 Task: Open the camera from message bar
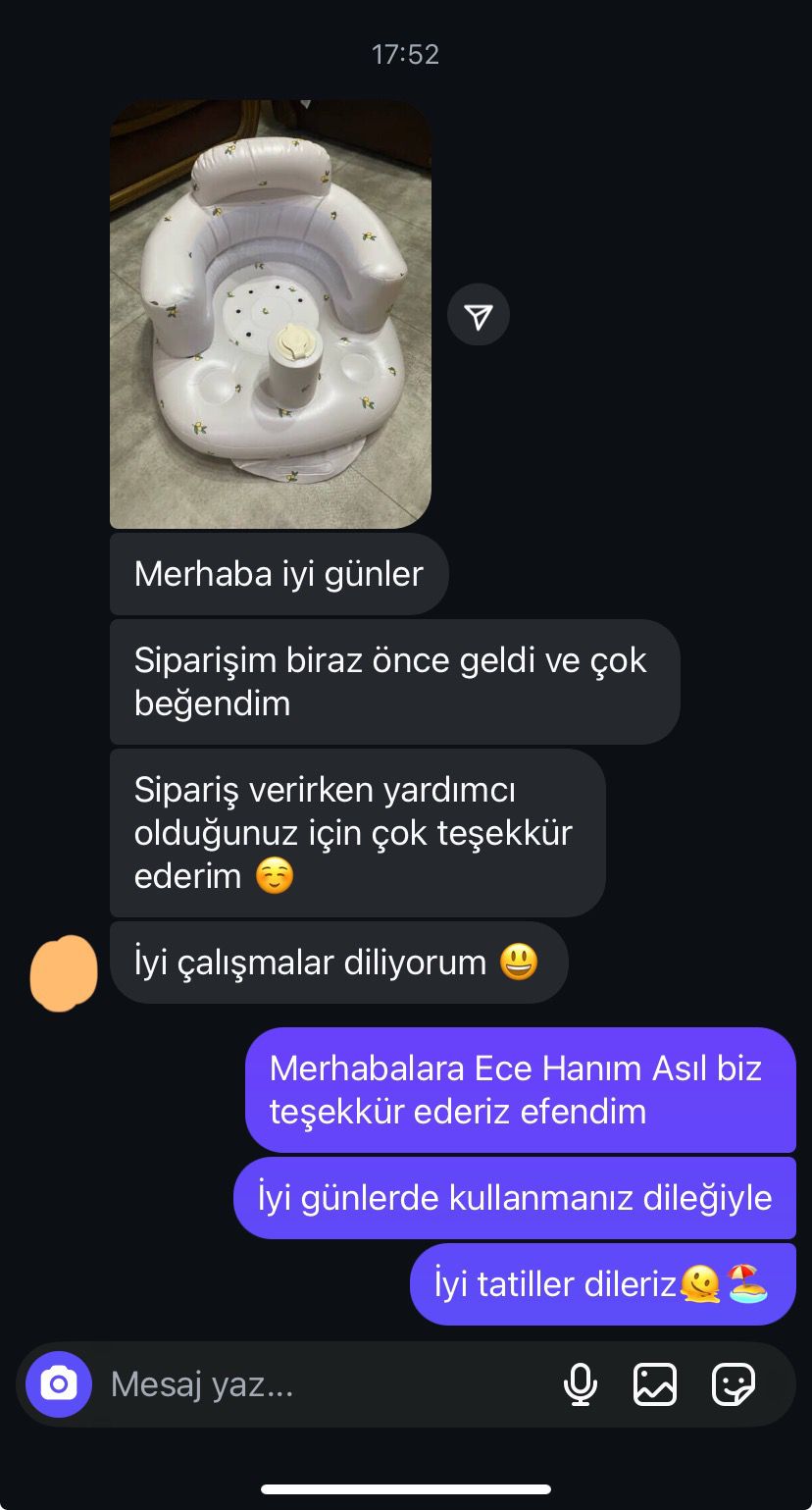point(59,1384)
